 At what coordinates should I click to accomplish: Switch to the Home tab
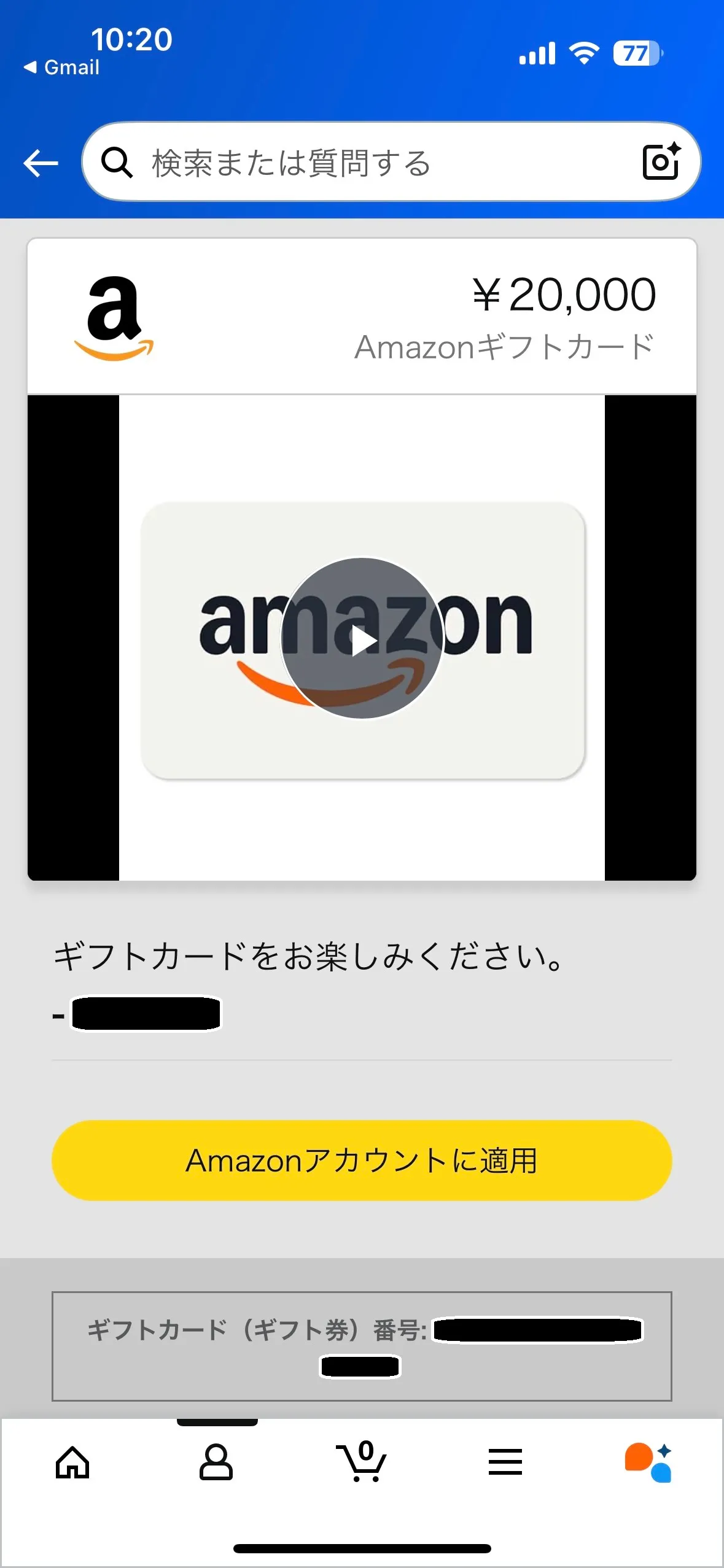tap(72, 1463)
